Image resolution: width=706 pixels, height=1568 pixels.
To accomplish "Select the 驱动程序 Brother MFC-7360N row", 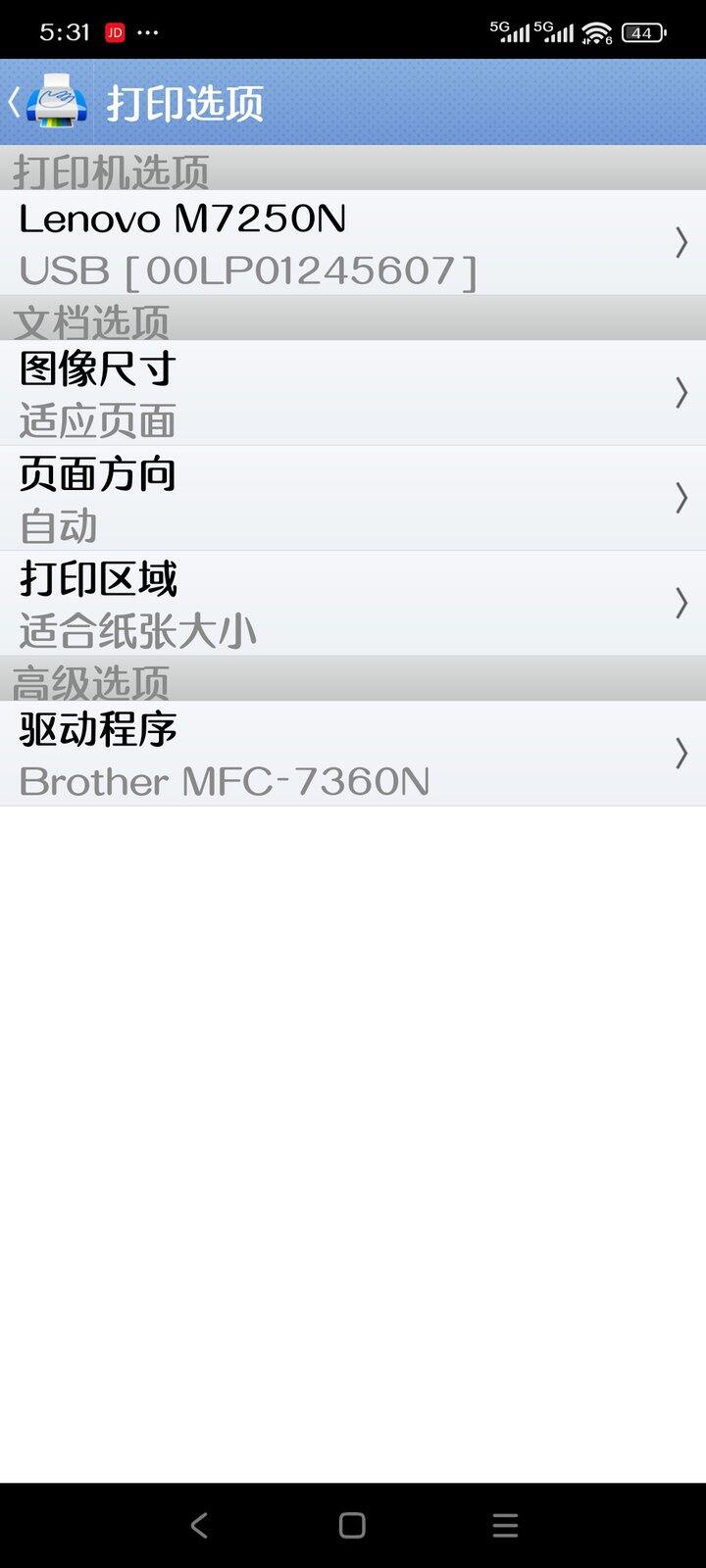I will 353,754.
